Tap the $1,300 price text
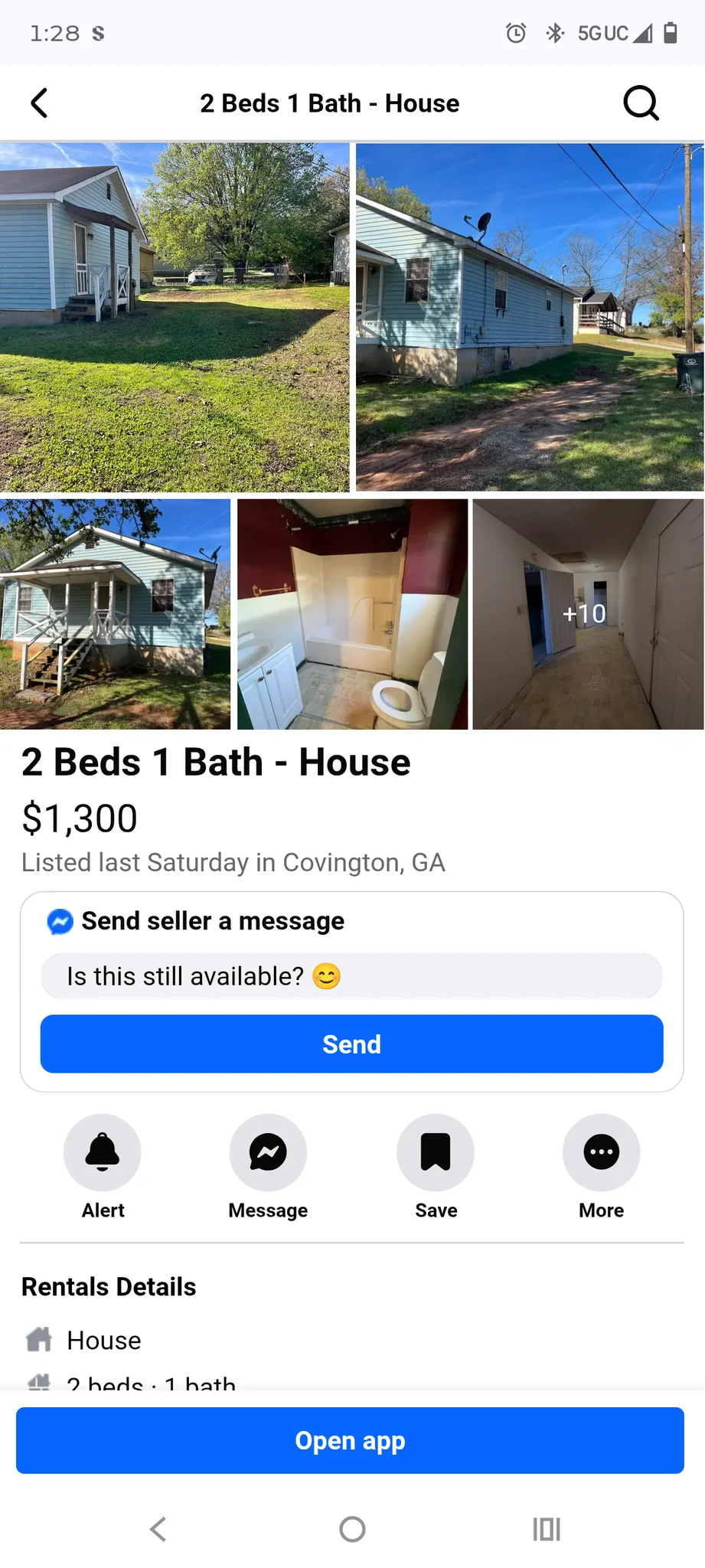 coord(78,817)
